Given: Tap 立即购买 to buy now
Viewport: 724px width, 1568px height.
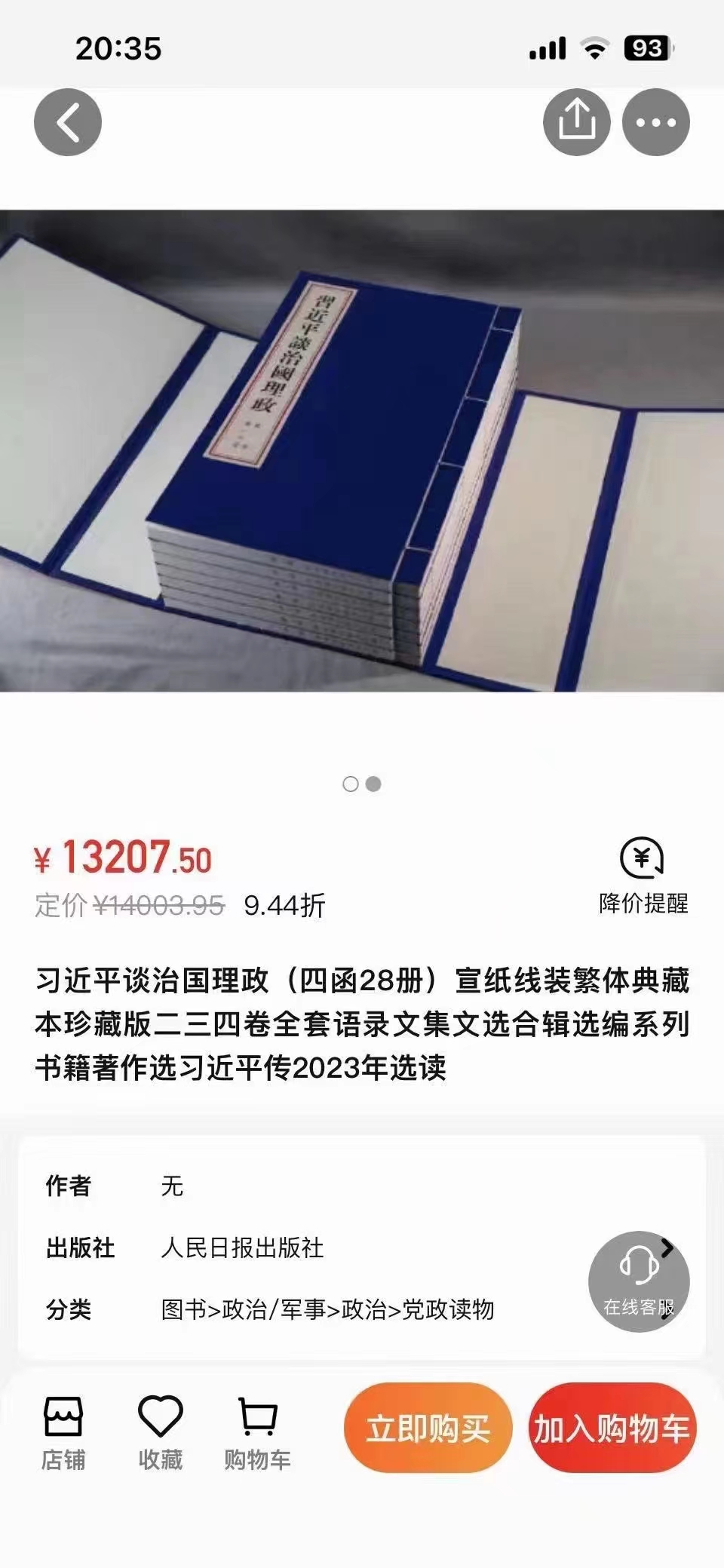Looking at the screenshot, I should (428, 1428).
